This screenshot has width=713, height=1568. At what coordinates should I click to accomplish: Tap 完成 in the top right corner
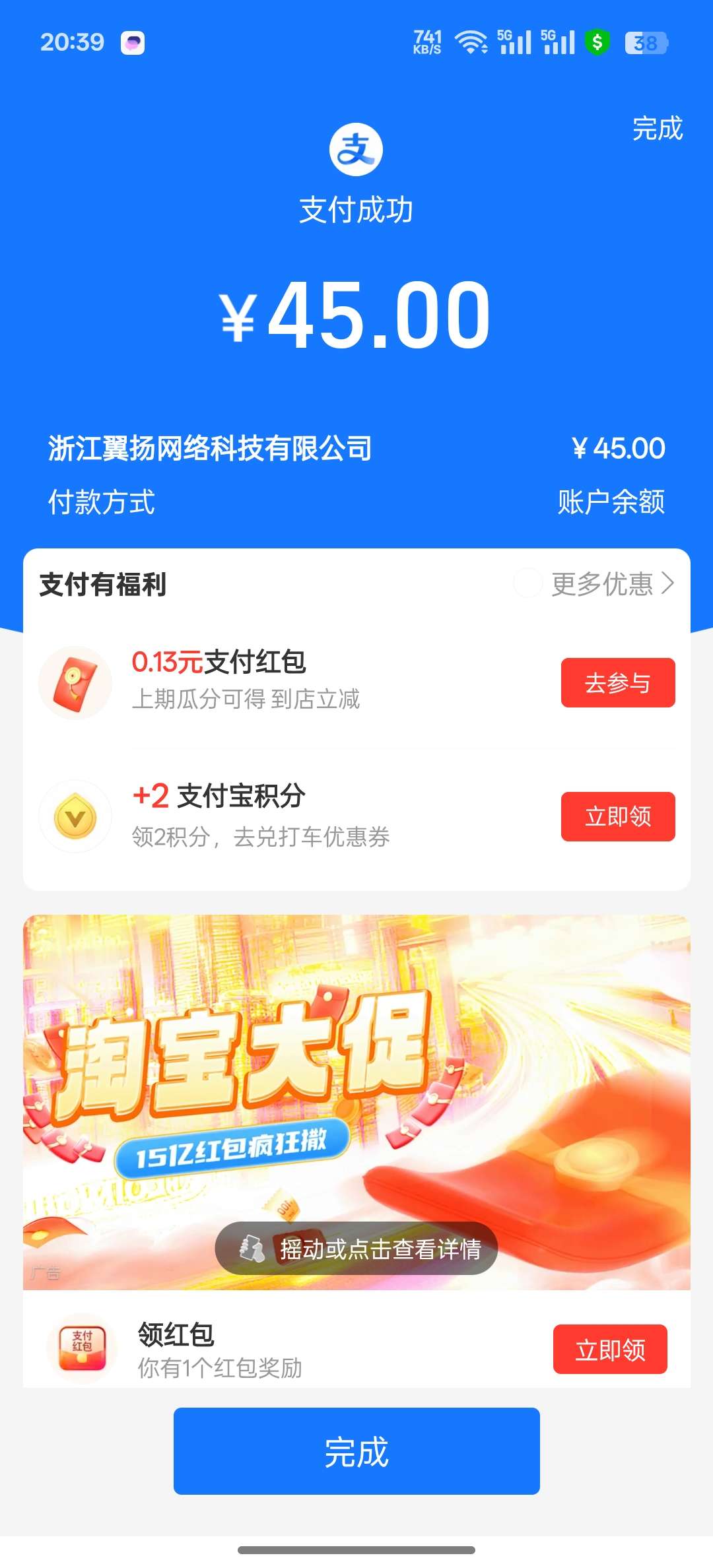coord(657,128)
